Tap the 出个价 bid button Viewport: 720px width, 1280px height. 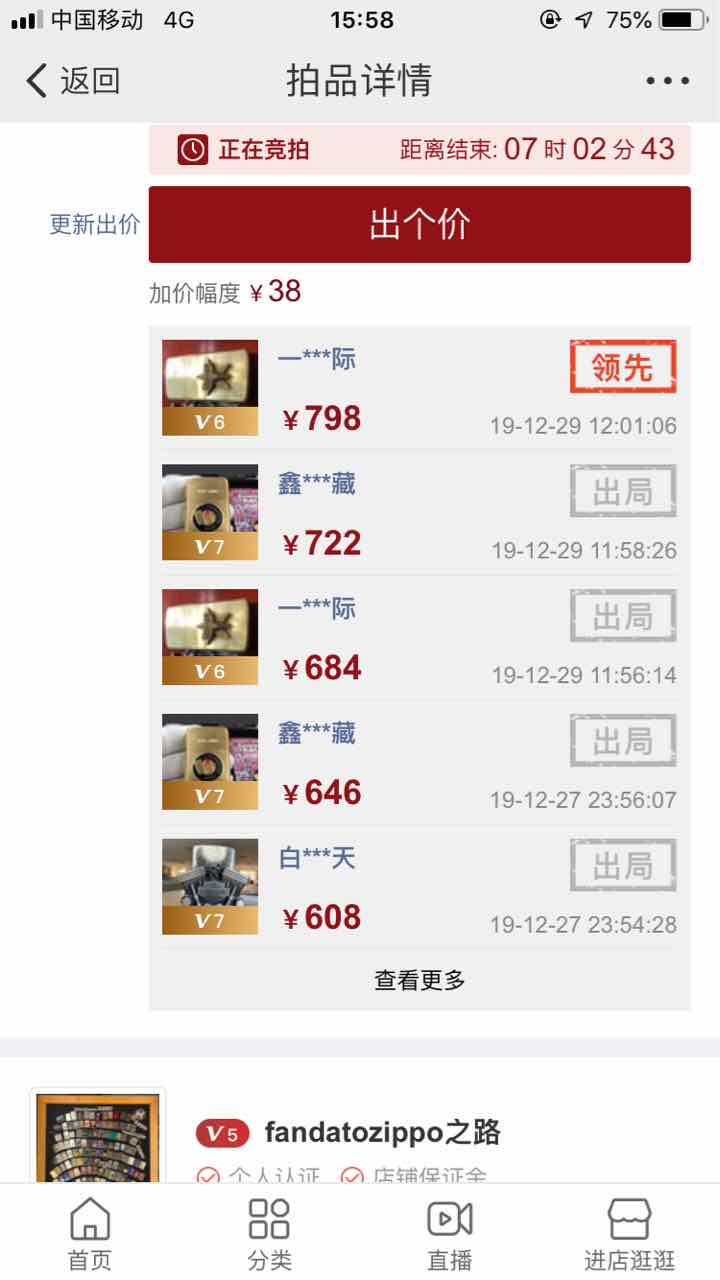click(419, 225)
